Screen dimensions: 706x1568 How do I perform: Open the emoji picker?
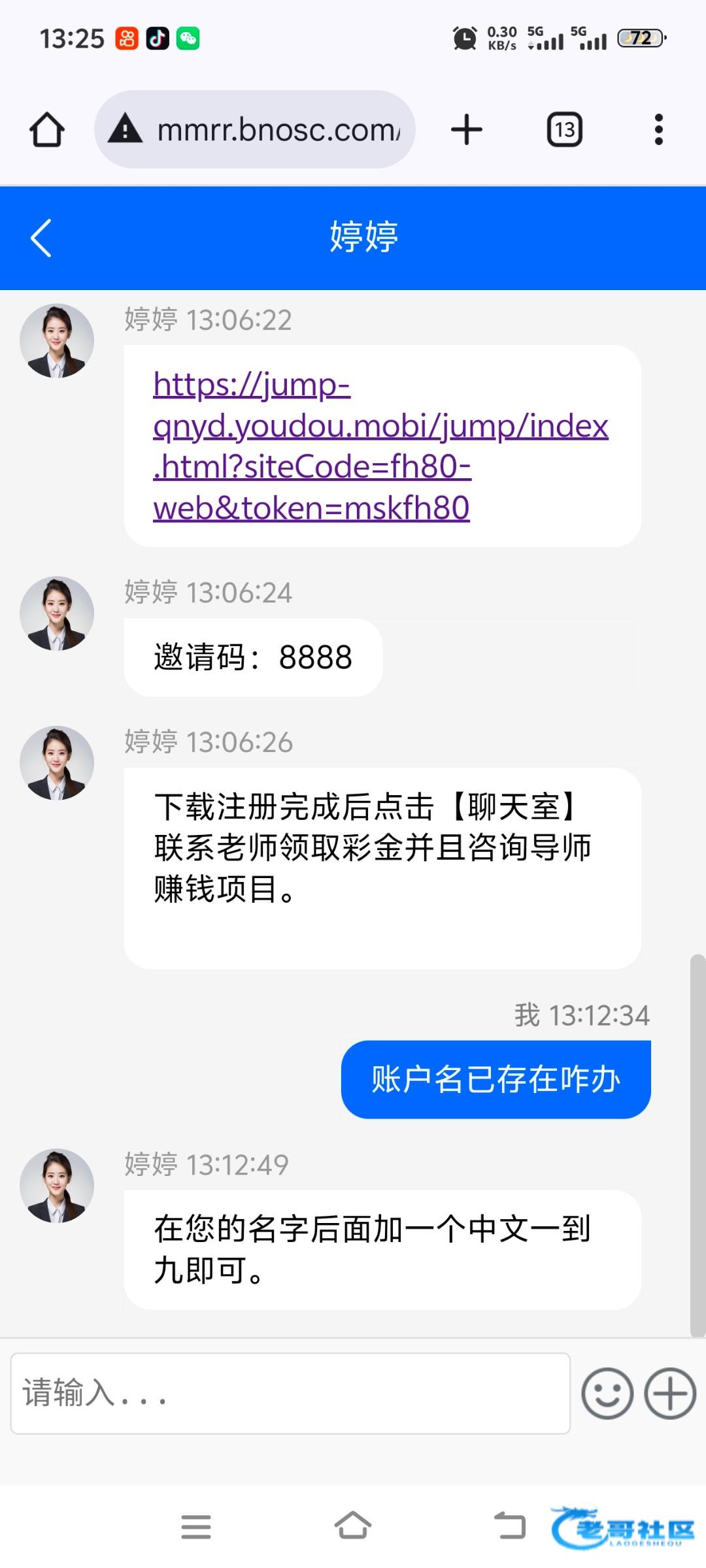coord(607,1394)
